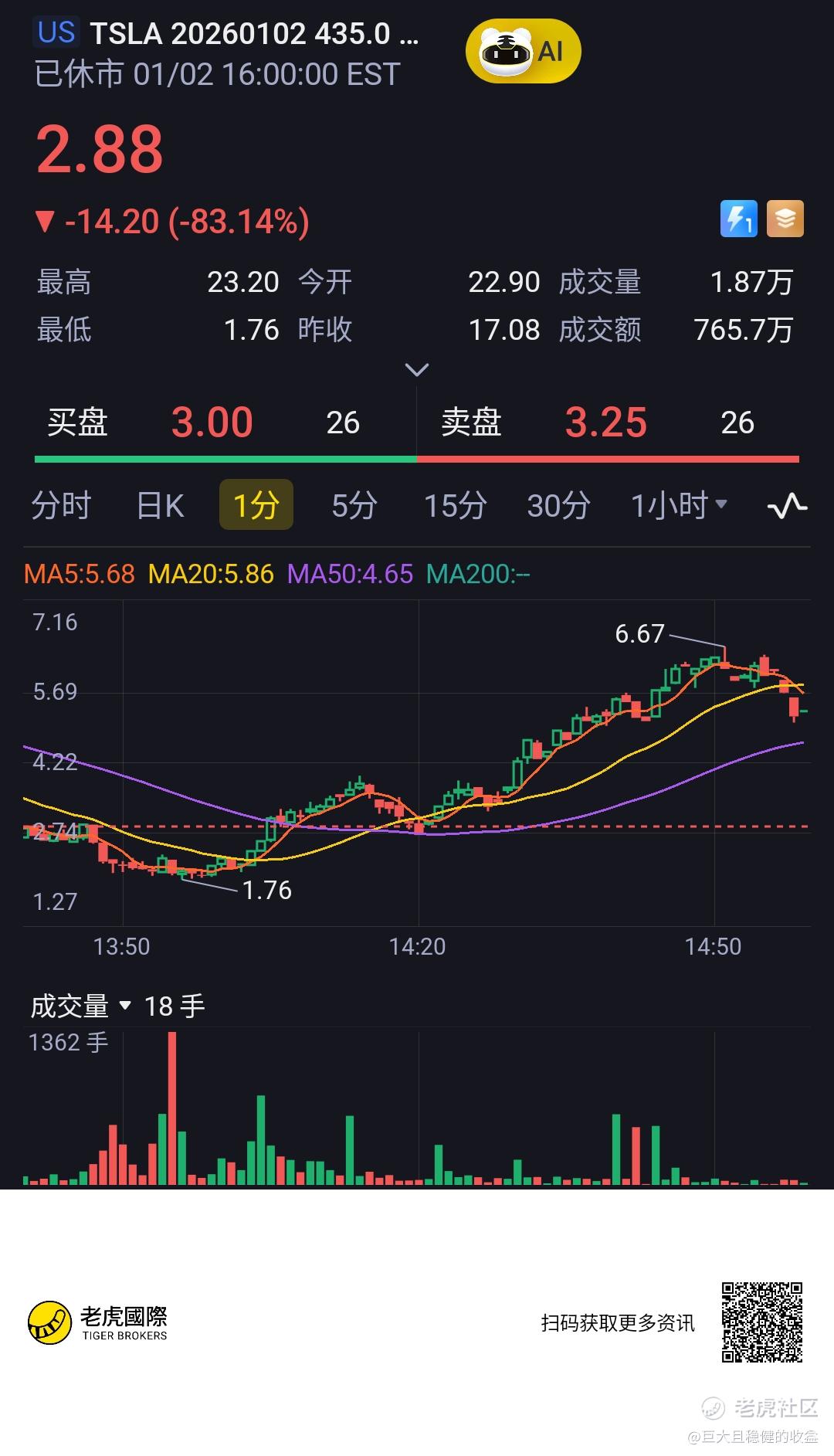Switch to the 分时 chart tab
This screenshot has height=1456, width=834.
coord(61,506)
